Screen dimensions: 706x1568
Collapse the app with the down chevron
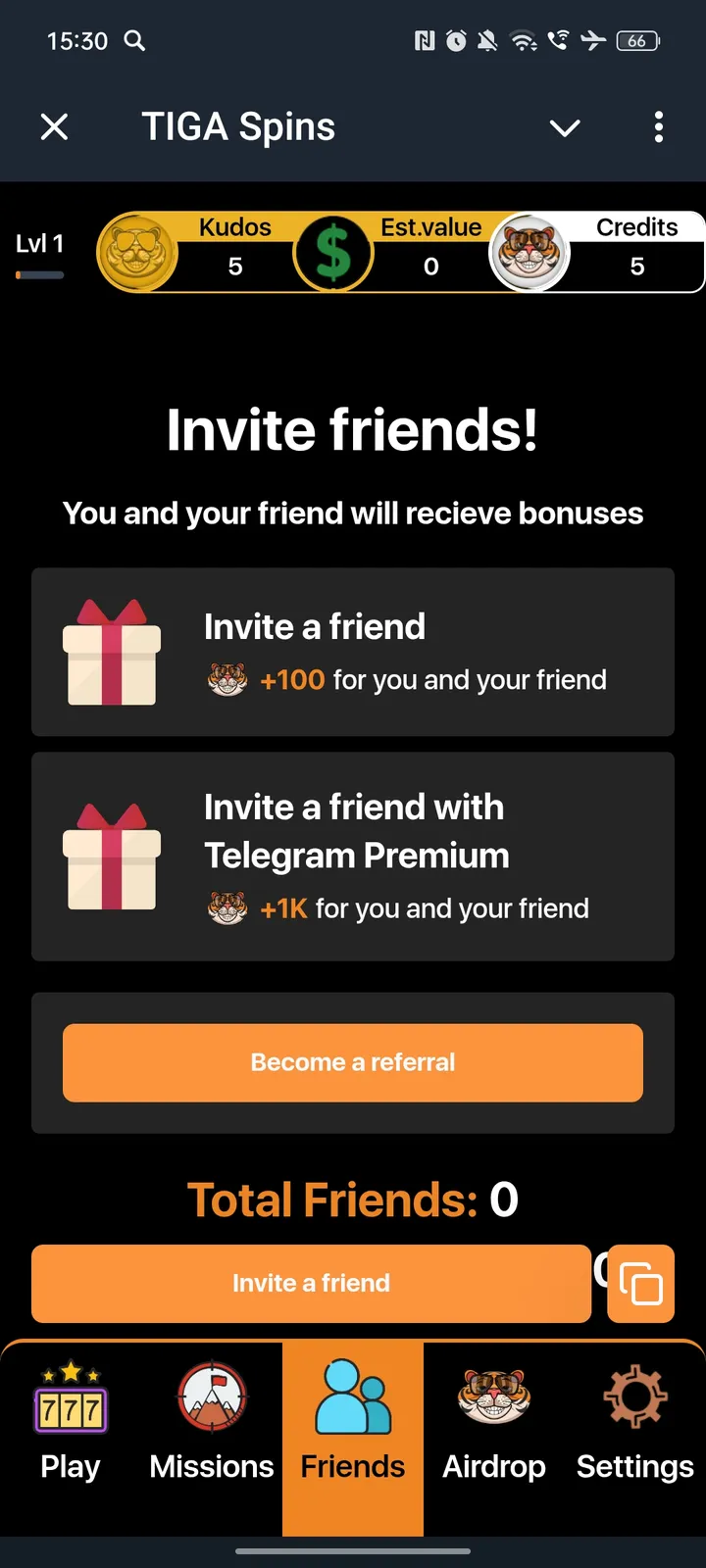565,127
